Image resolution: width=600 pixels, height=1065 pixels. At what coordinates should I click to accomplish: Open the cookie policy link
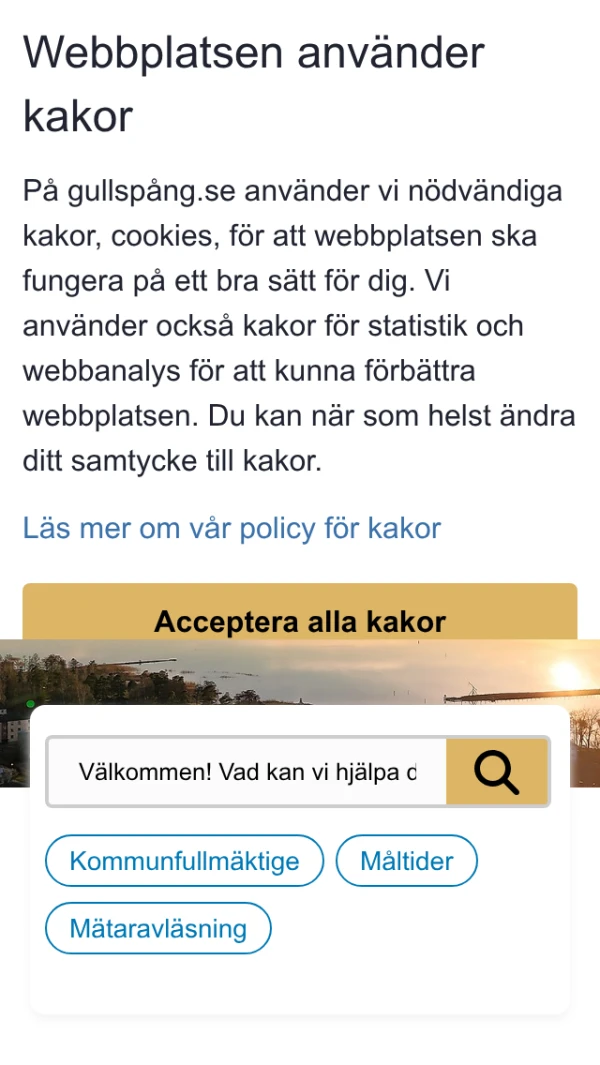click(x=231, y=528)
